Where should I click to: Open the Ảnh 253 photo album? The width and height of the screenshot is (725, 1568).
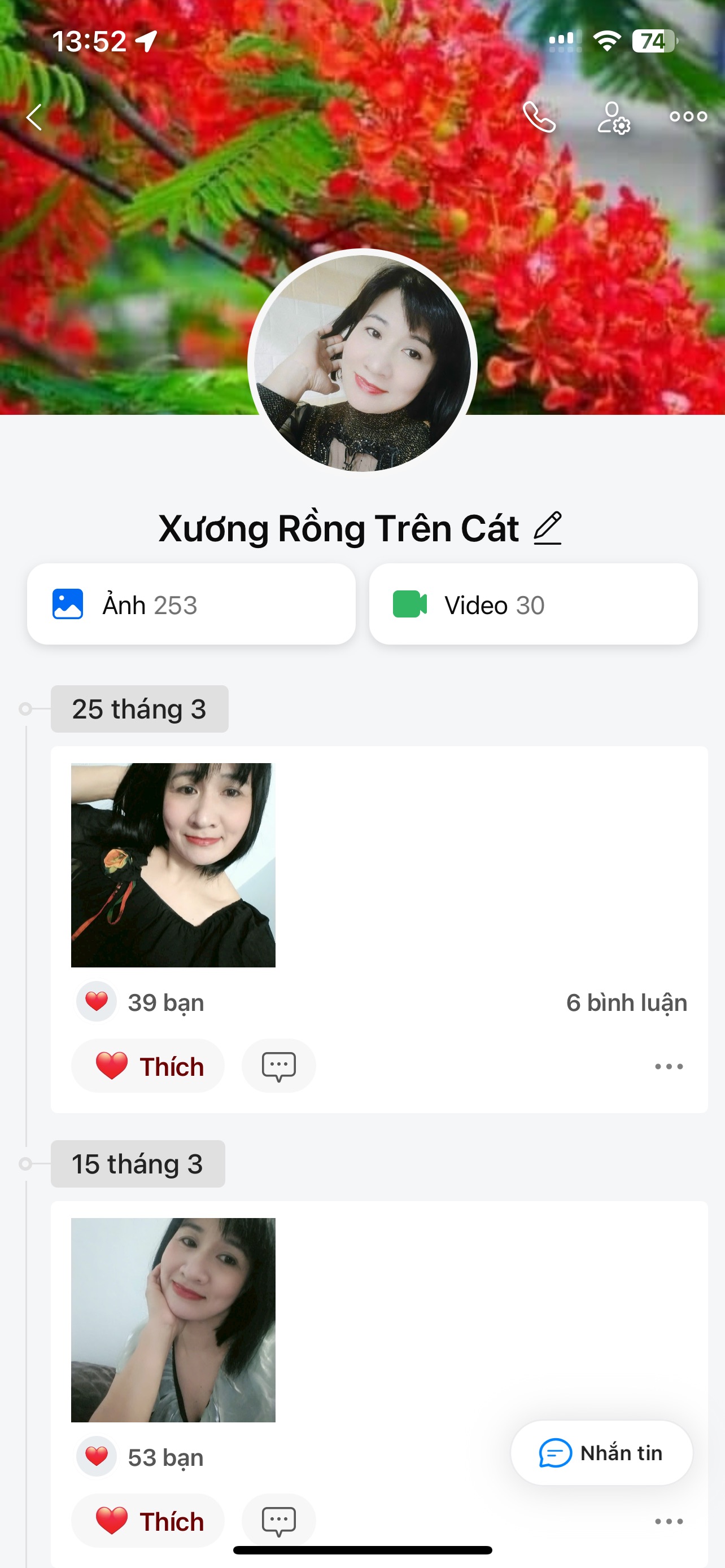coord(191,605)
